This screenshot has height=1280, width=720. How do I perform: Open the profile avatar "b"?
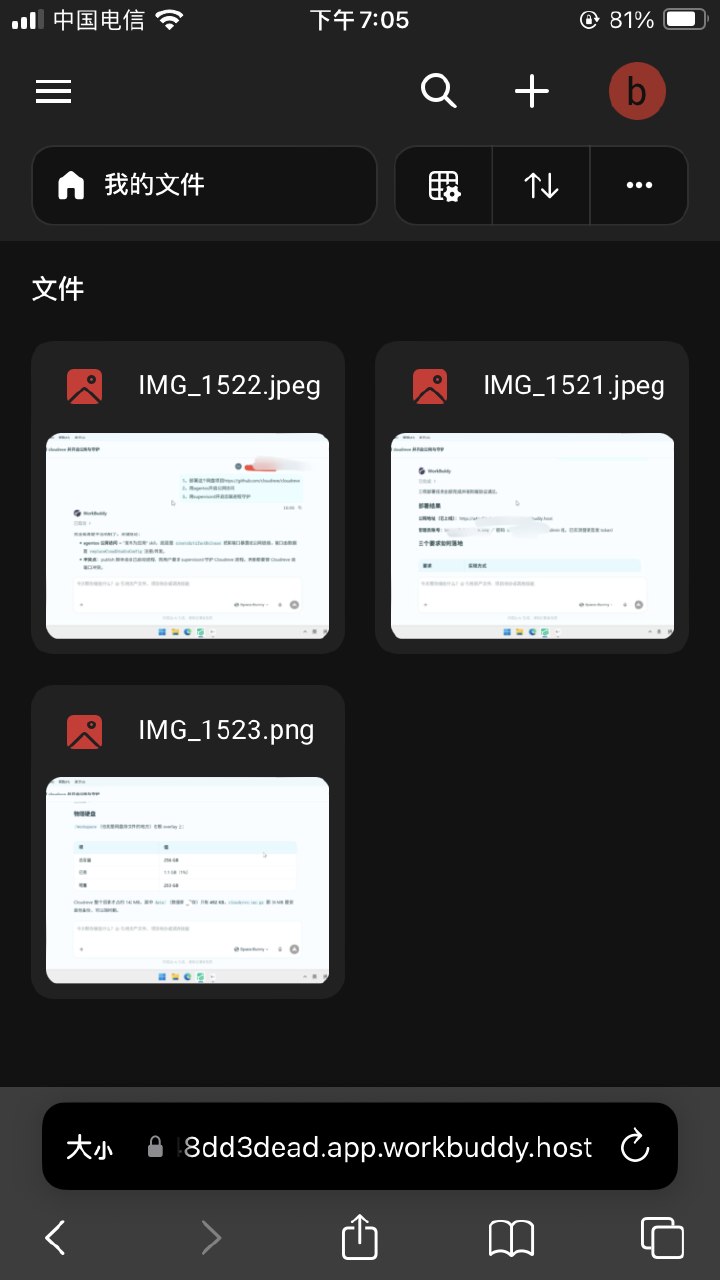637,92
